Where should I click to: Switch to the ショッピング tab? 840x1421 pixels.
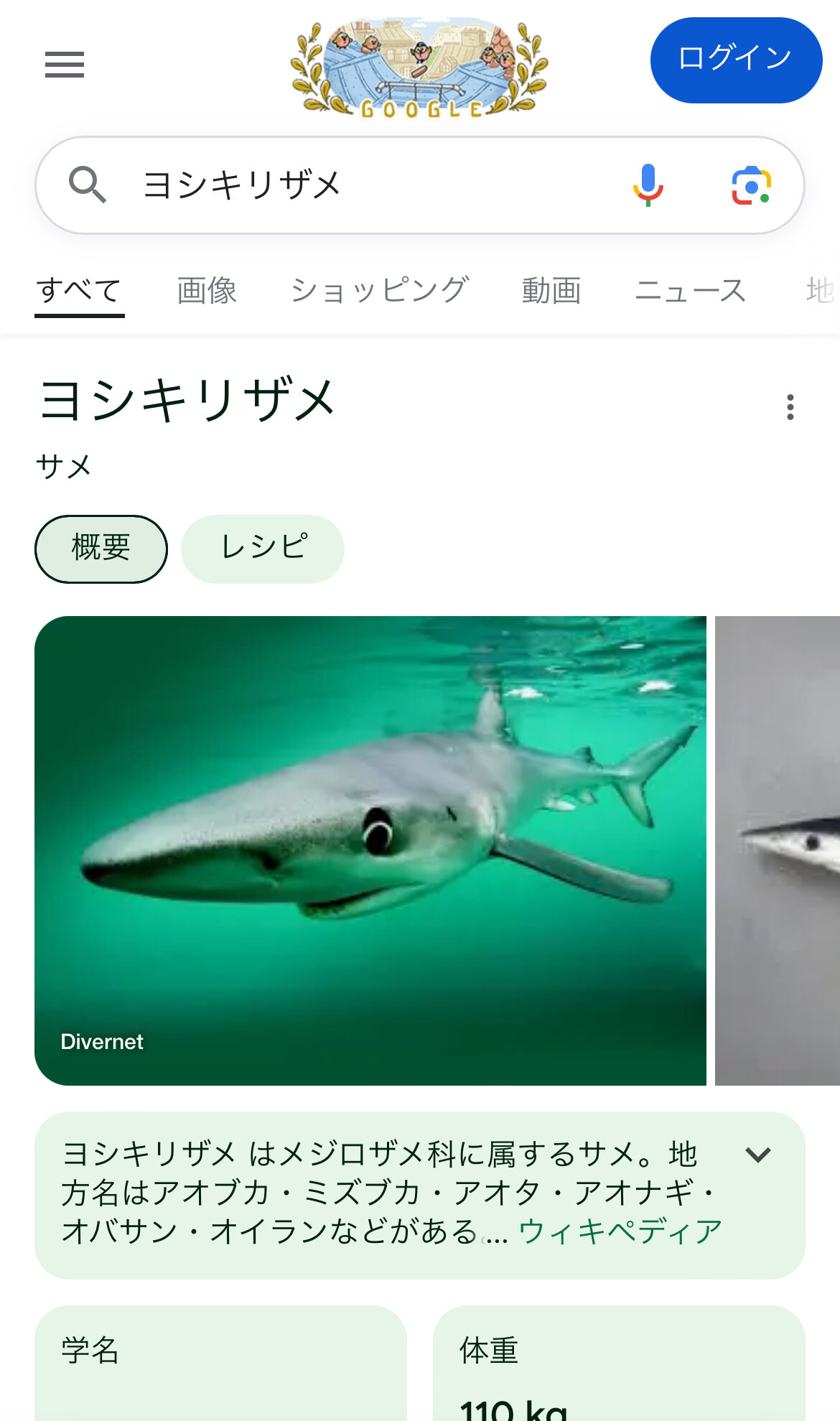[x=379, y=291]
